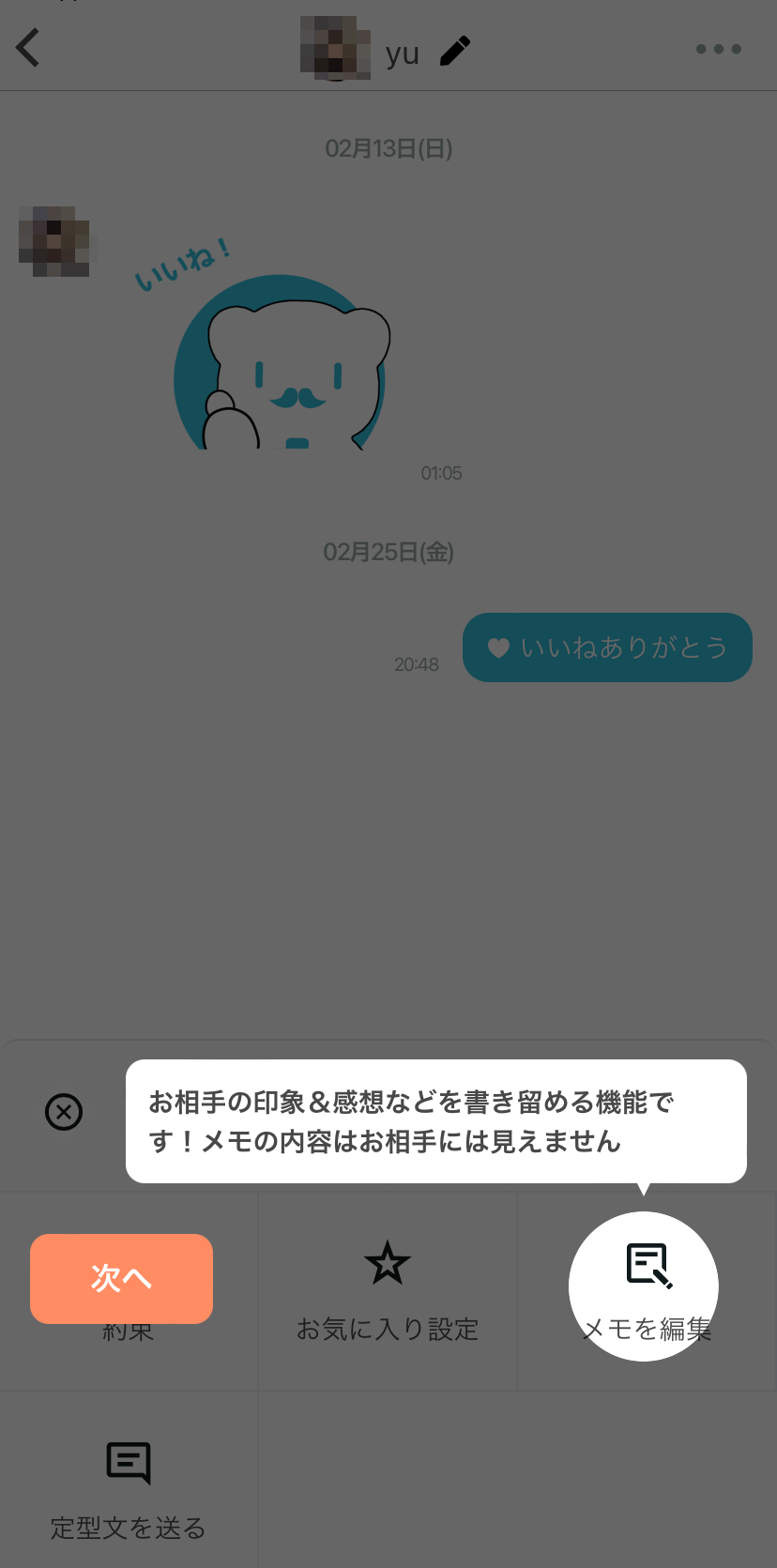Tap the orange 次へ button
Image resolution: width=777 pixels, height=1568 pixels.
coord(121,1278)
